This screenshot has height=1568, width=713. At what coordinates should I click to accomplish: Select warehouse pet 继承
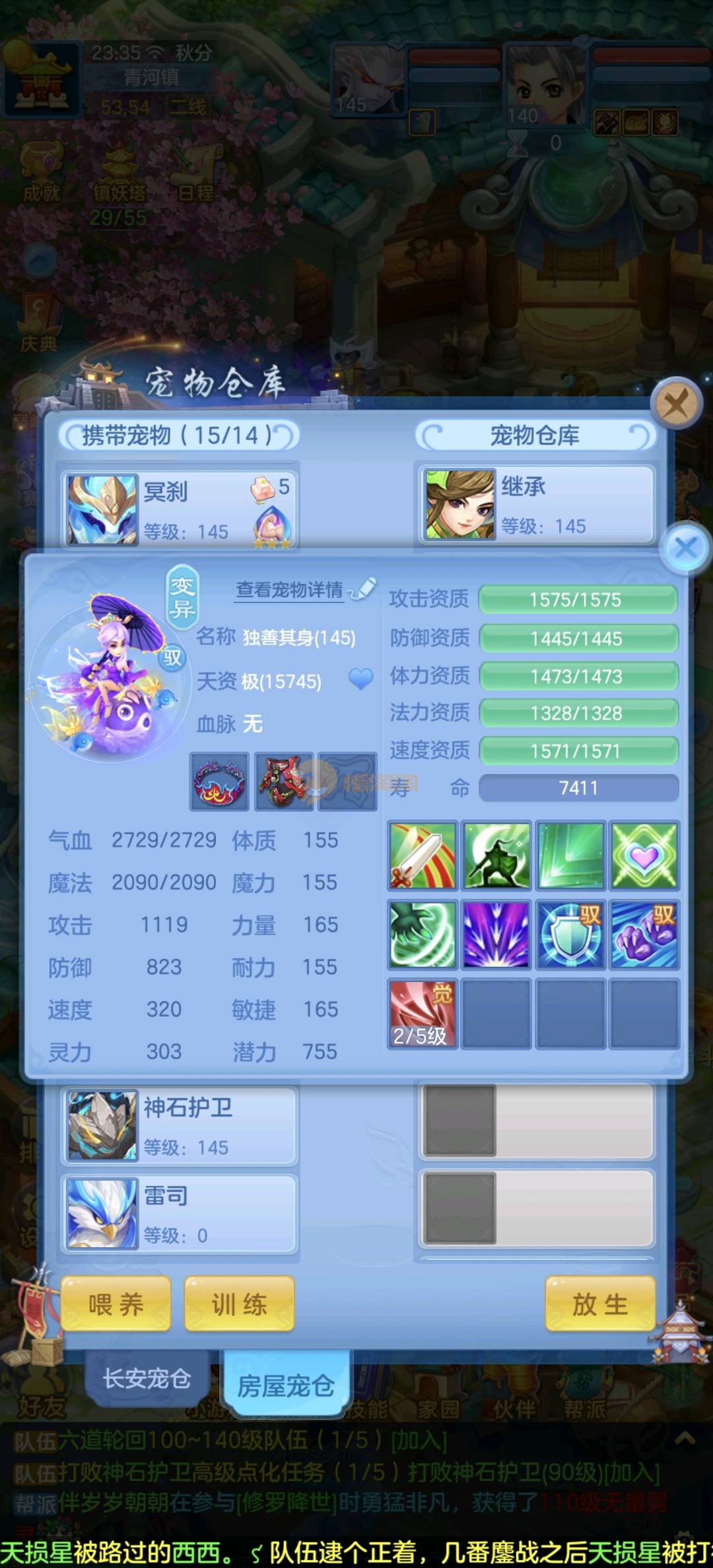pos(535,506)
